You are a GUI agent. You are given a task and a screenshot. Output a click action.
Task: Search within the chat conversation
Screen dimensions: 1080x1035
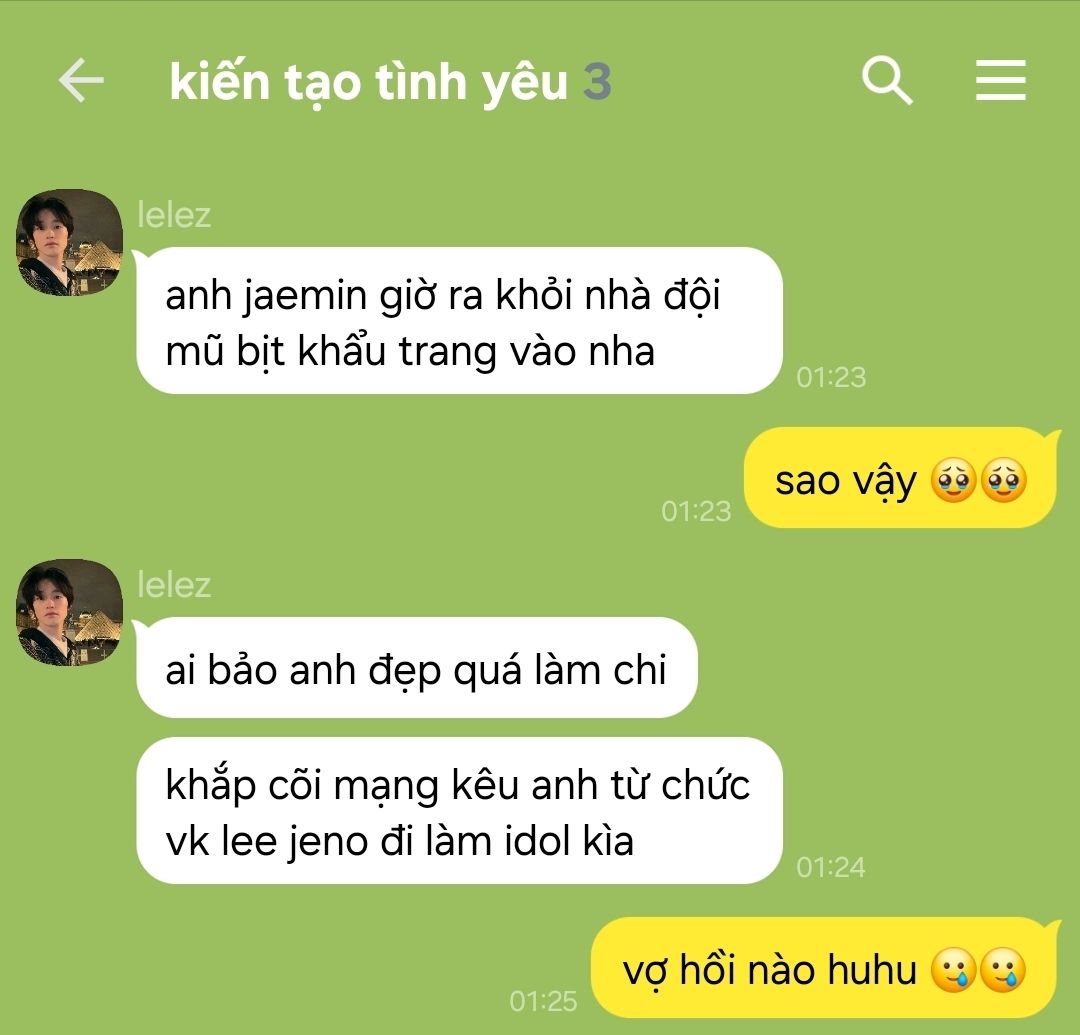click(887, 81)
